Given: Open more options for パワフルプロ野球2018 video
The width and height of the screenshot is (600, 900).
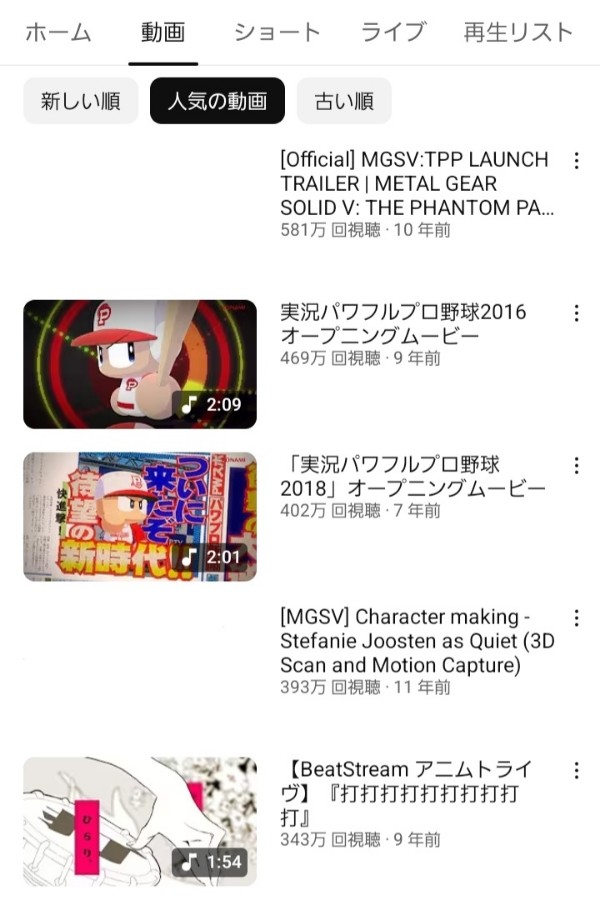Looking at the screenshot, I should (x=576, y=466).
